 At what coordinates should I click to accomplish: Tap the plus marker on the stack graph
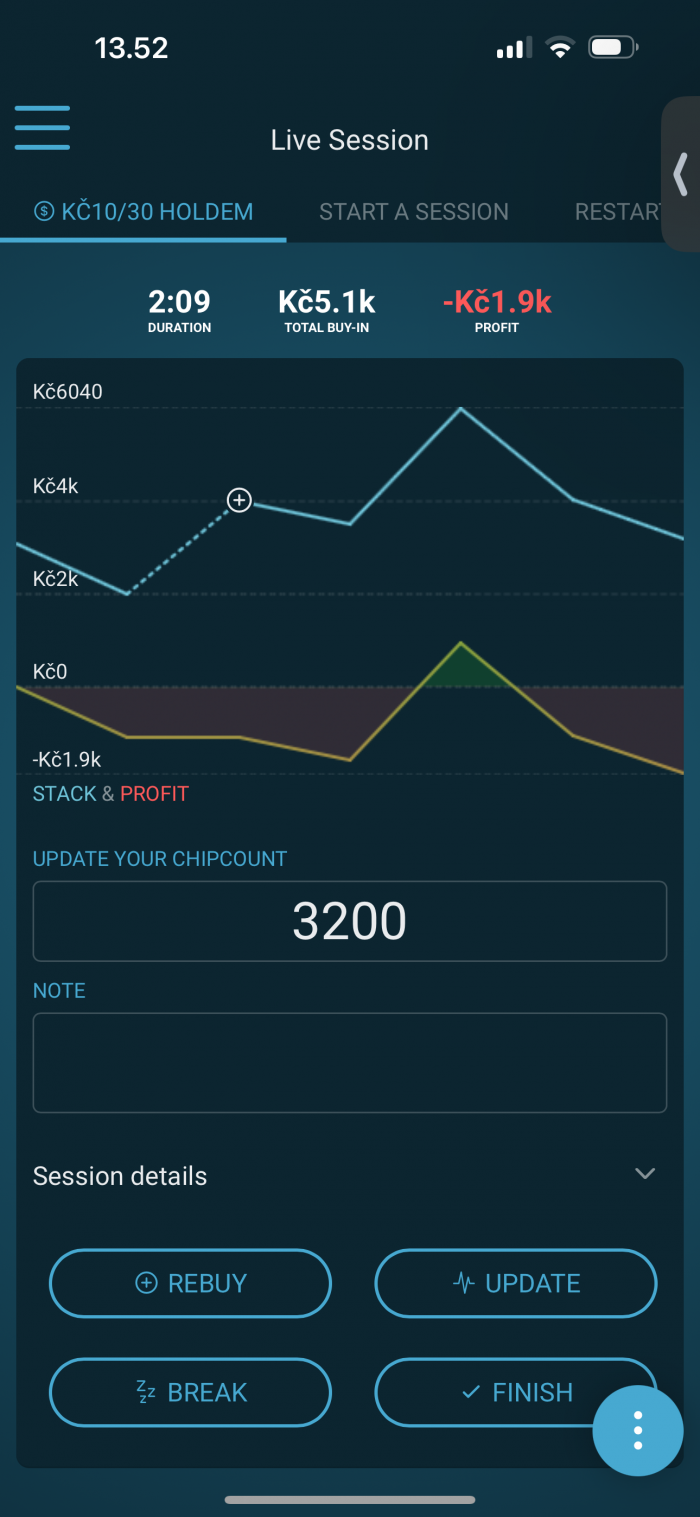coord(239,500)
